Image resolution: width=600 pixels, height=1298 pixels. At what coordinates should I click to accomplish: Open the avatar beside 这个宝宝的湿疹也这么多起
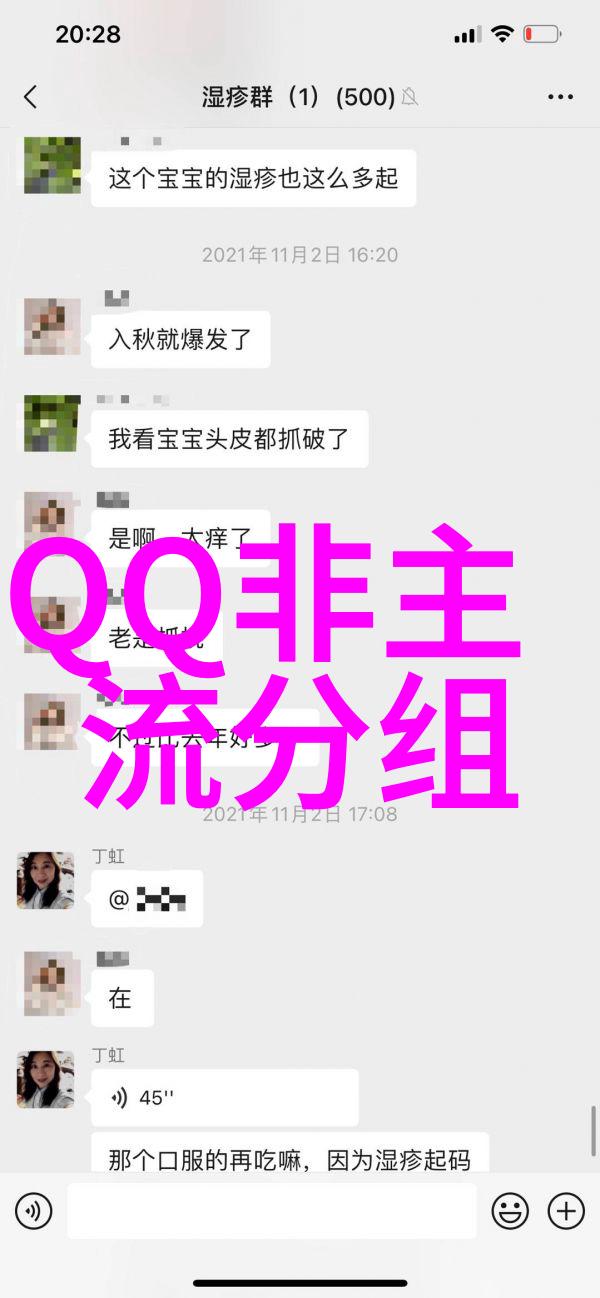52,165
